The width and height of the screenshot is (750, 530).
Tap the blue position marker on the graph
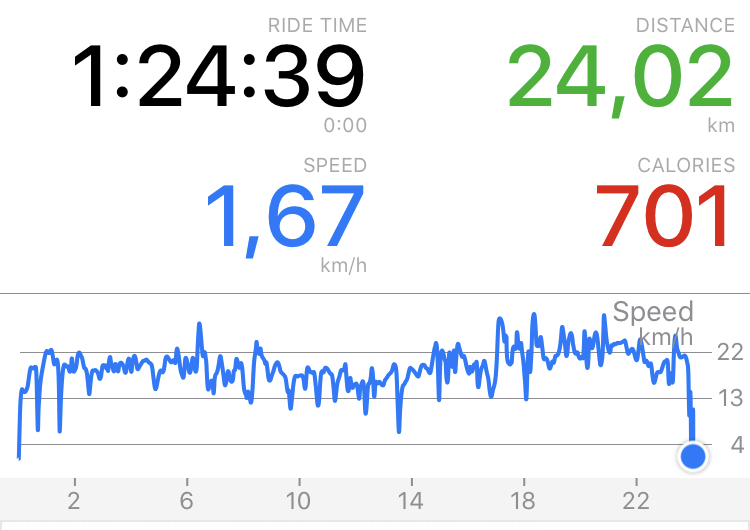pos(692,457)
